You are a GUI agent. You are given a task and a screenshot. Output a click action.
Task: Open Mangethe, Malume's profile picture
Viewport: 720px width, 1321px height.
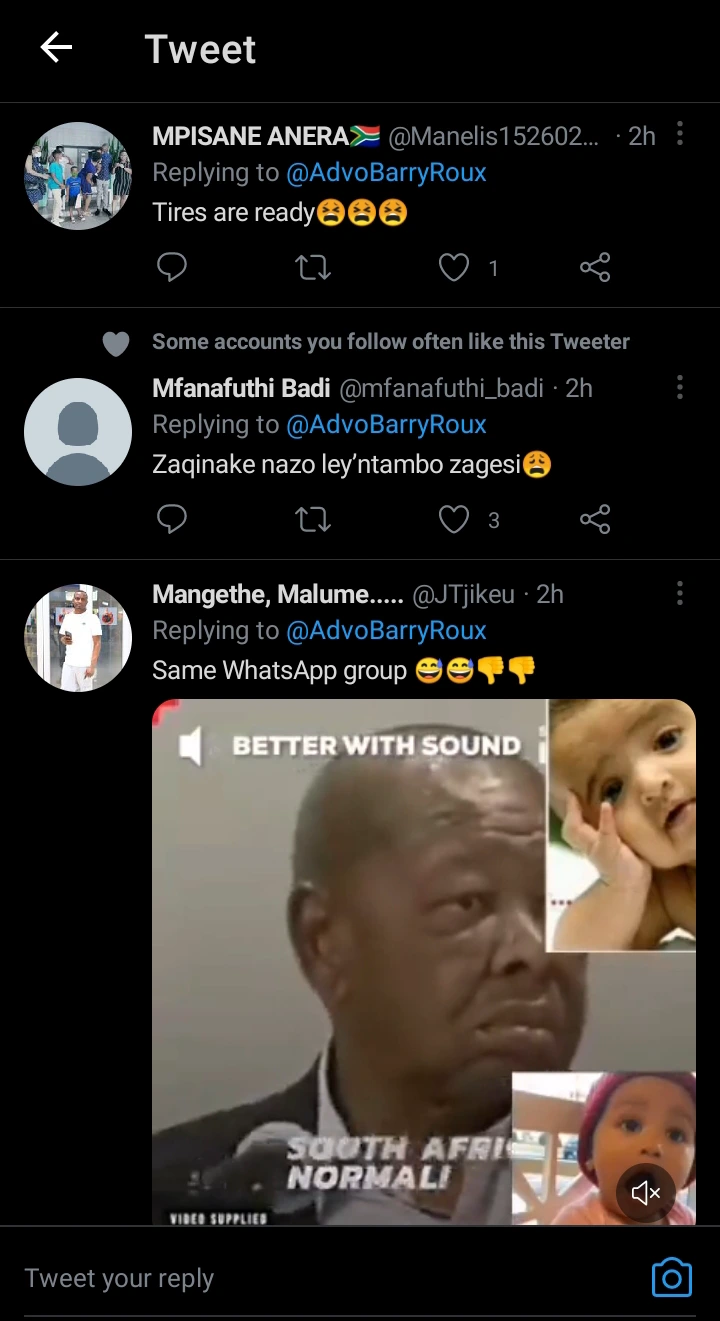pos(78,638)
